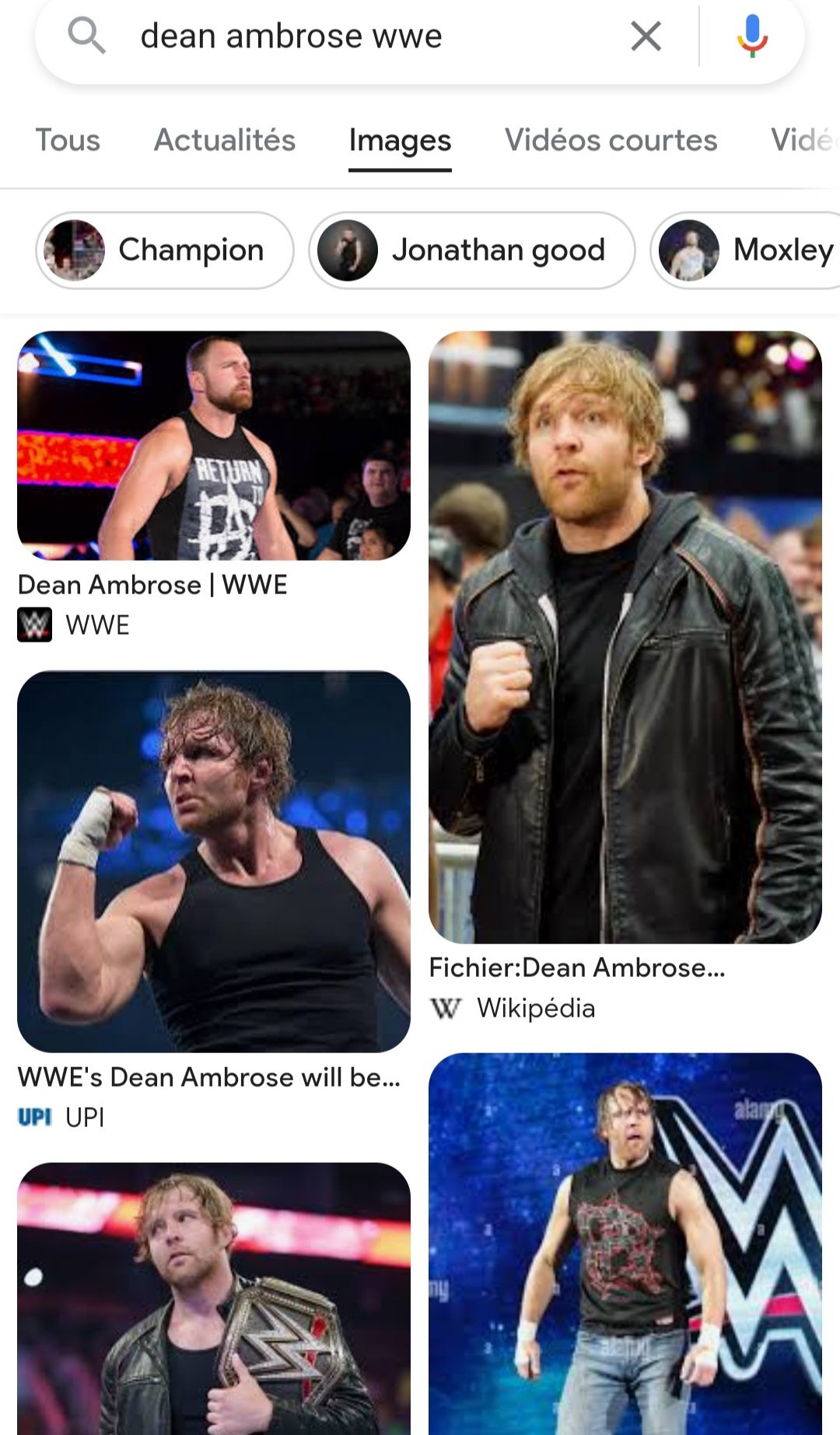Open the Dean Ambrose | WWE image result
Image resolution: width=840 pixels, height=1435 pixels.
tap(214, 446)
